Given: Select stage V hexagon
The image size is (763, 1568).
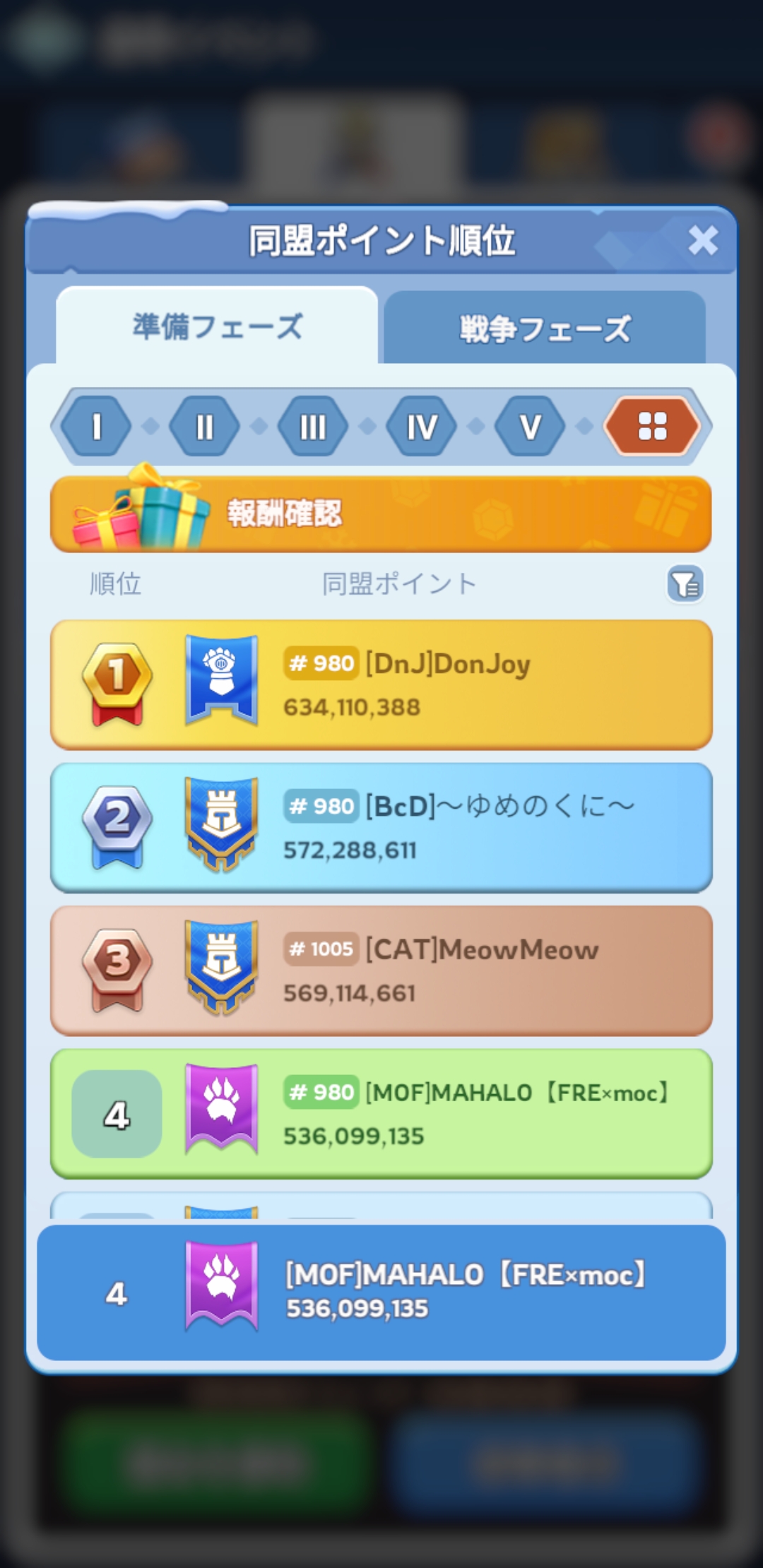Looking at the screenshot, I should tap(530, 427).
